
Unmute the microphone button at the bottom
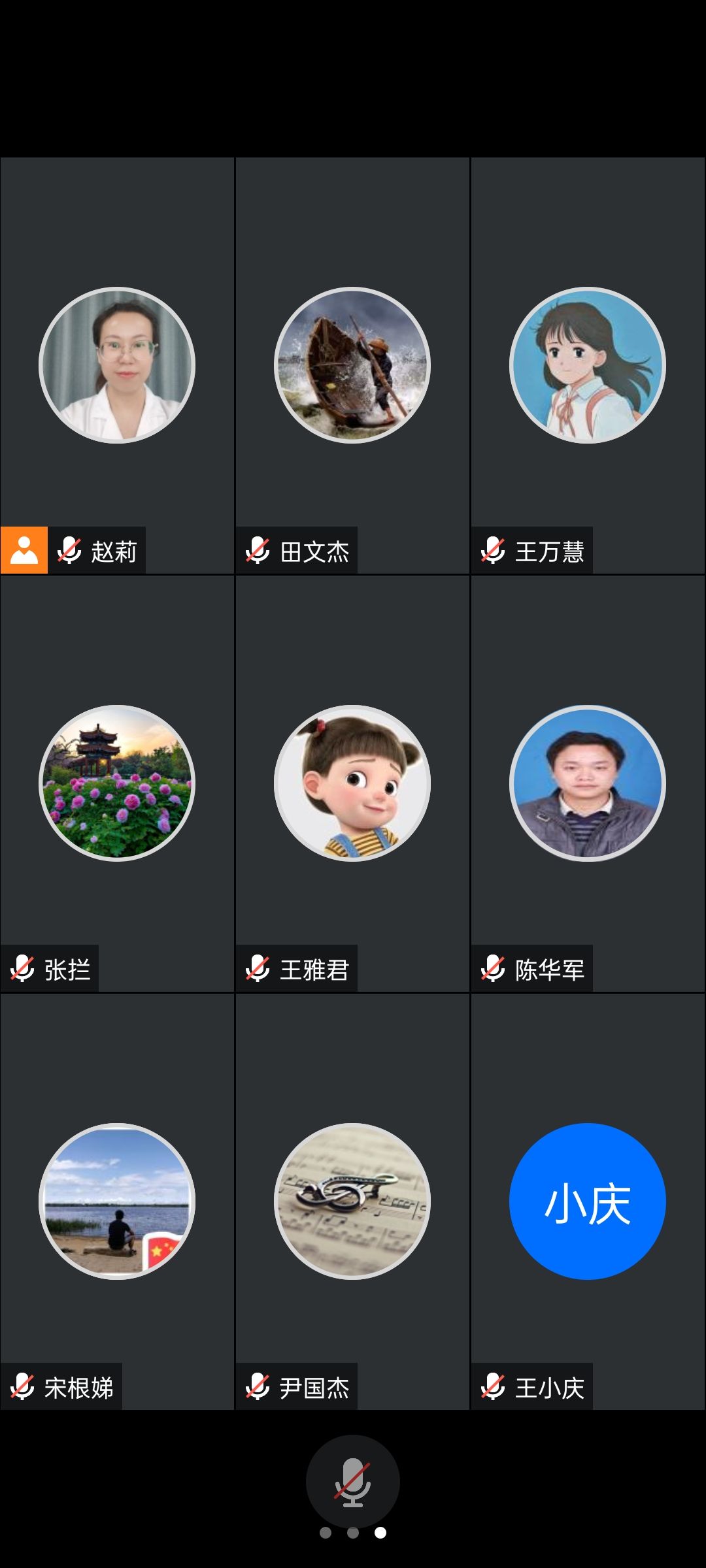pos(352,1481)
